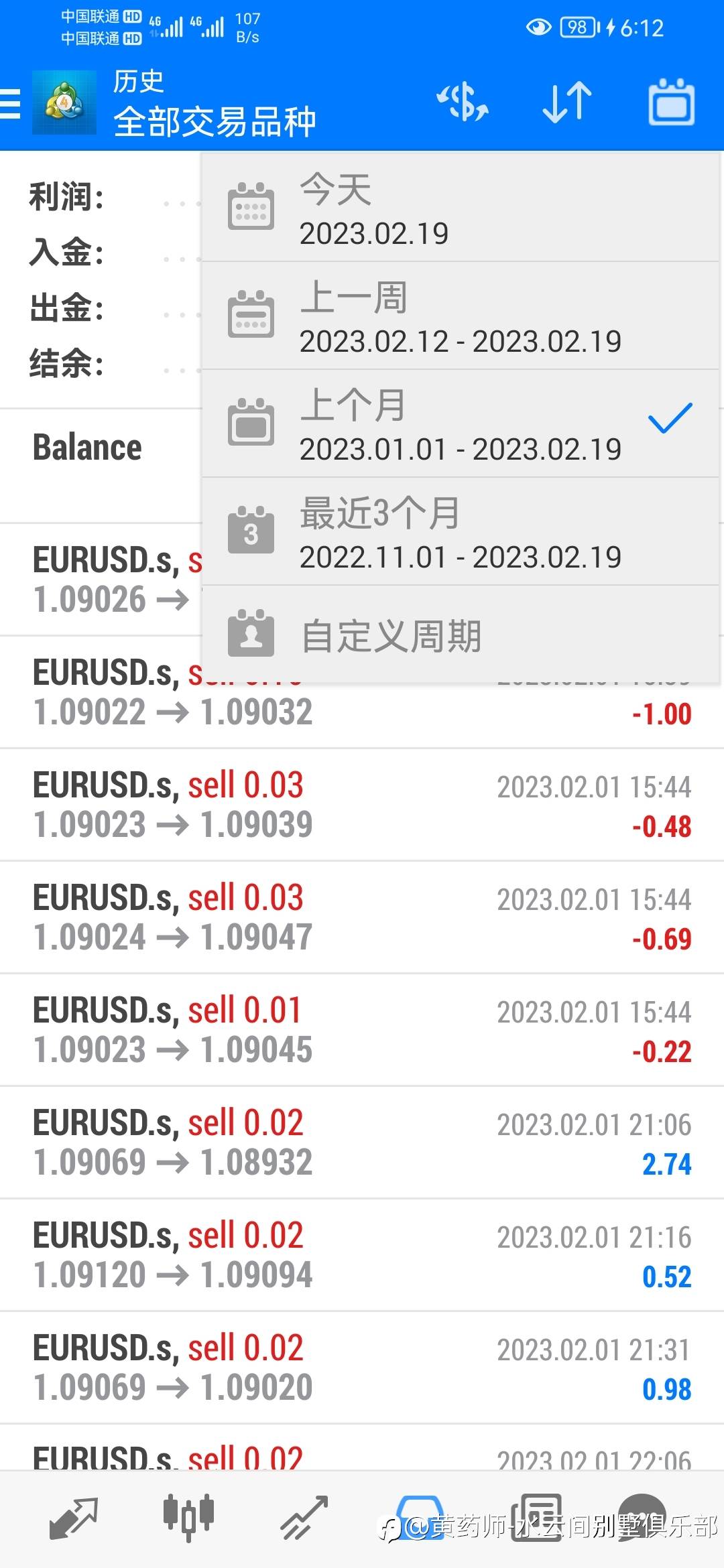Image resolution: width=724 pixels, height=1568 pixels.
Task: Open the symbol filter dollar icon
Action: tap(463, 103)
